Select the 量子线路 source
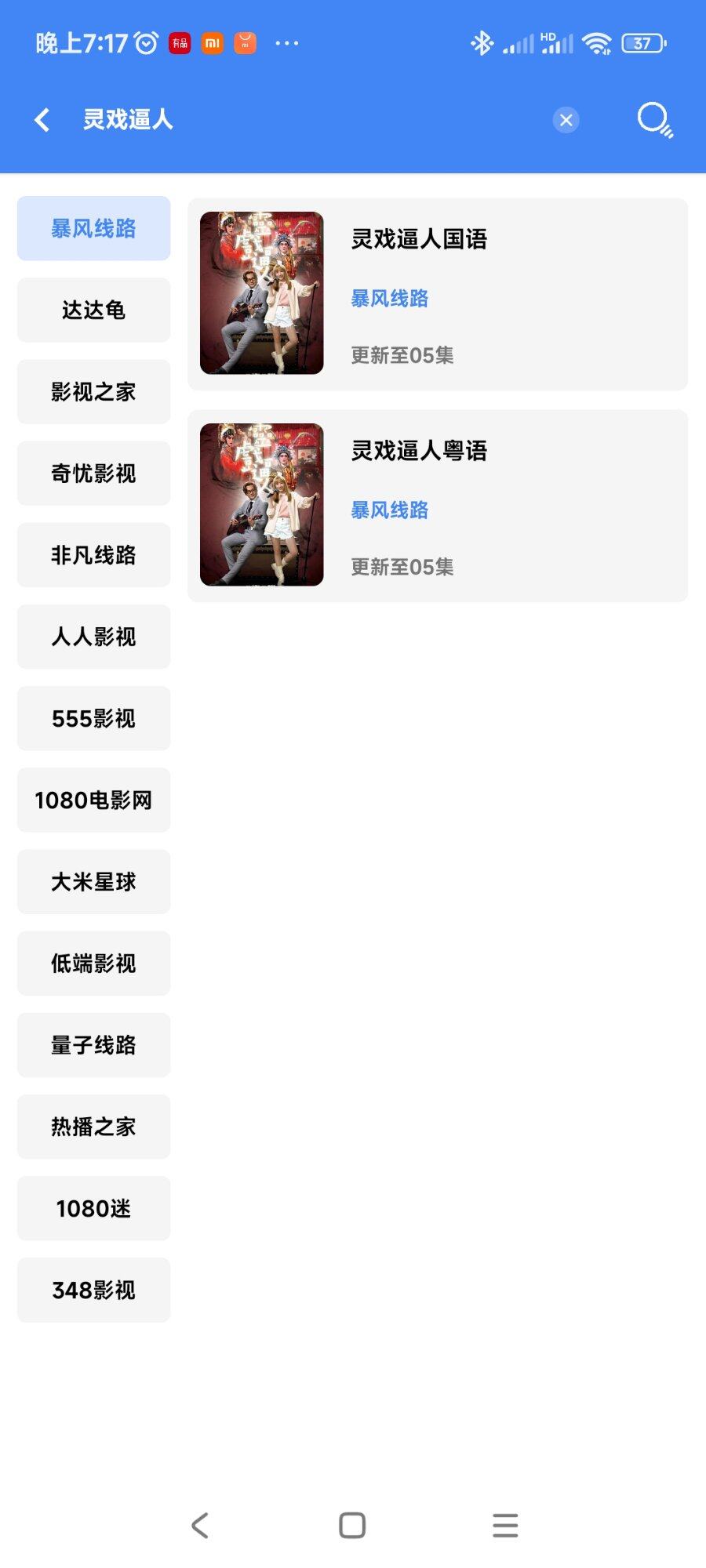 (x=93, y=1044)
